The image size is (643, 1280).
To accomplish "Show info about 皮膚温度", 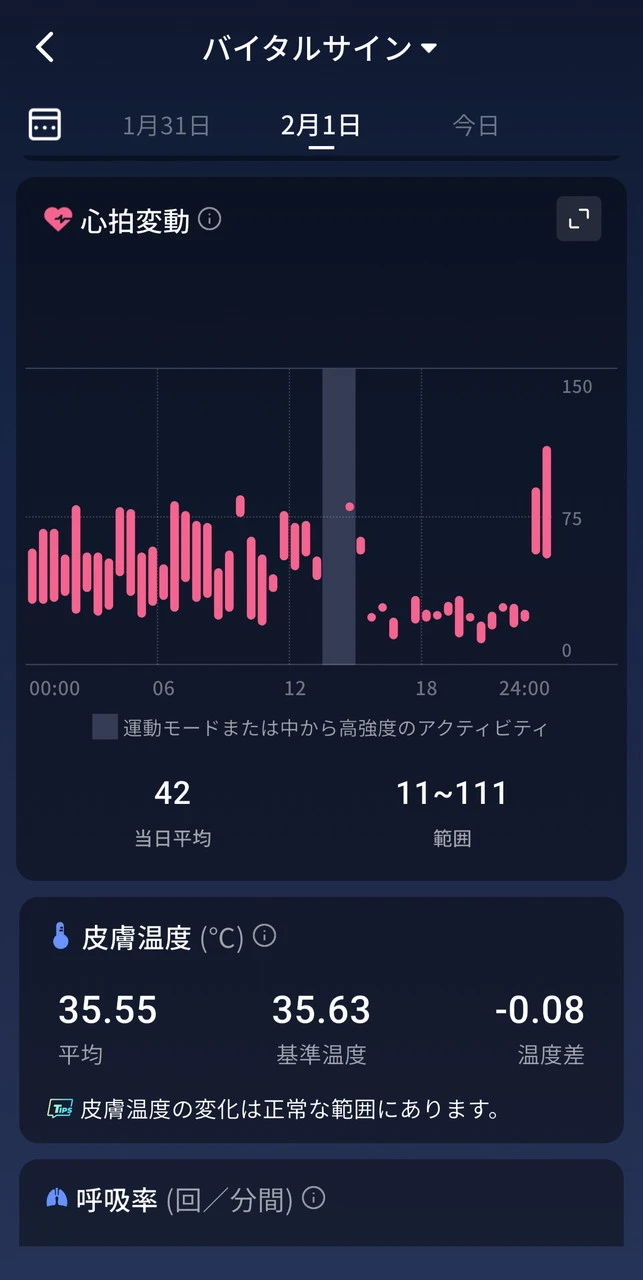I will (265, 936).
